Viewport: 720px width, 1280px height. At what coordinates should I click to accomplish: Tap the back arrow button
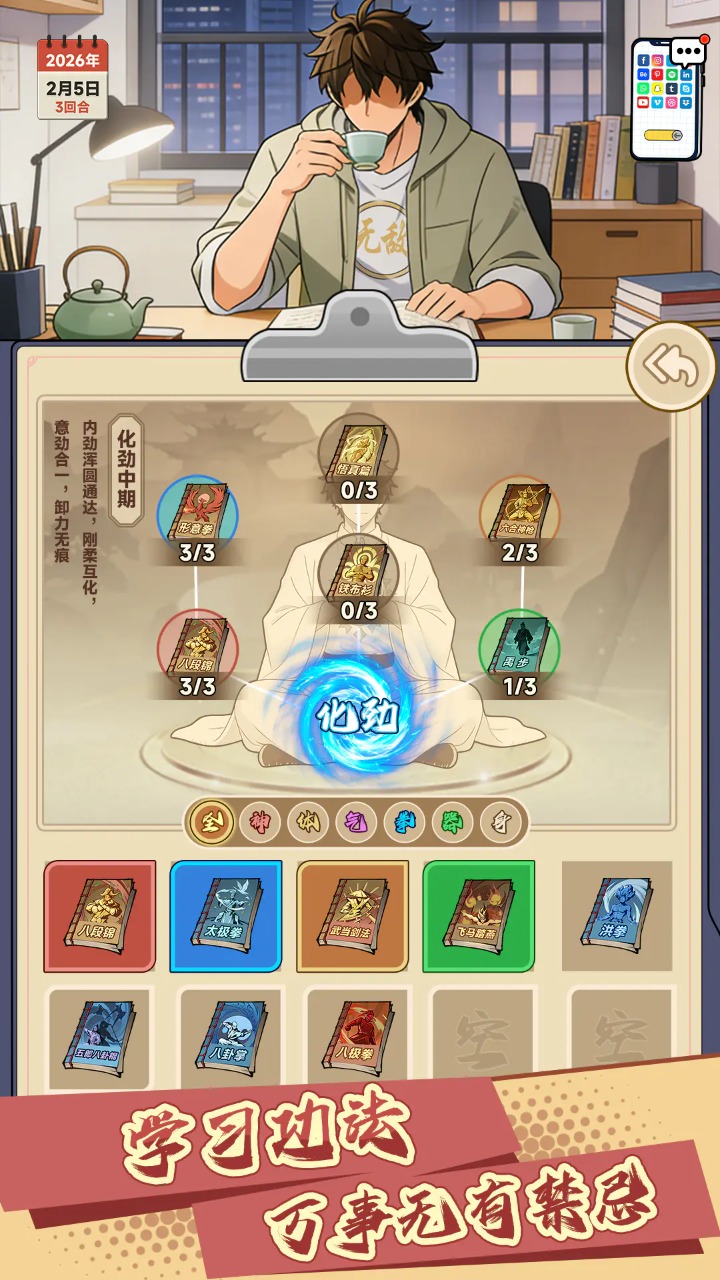point(670,367)
